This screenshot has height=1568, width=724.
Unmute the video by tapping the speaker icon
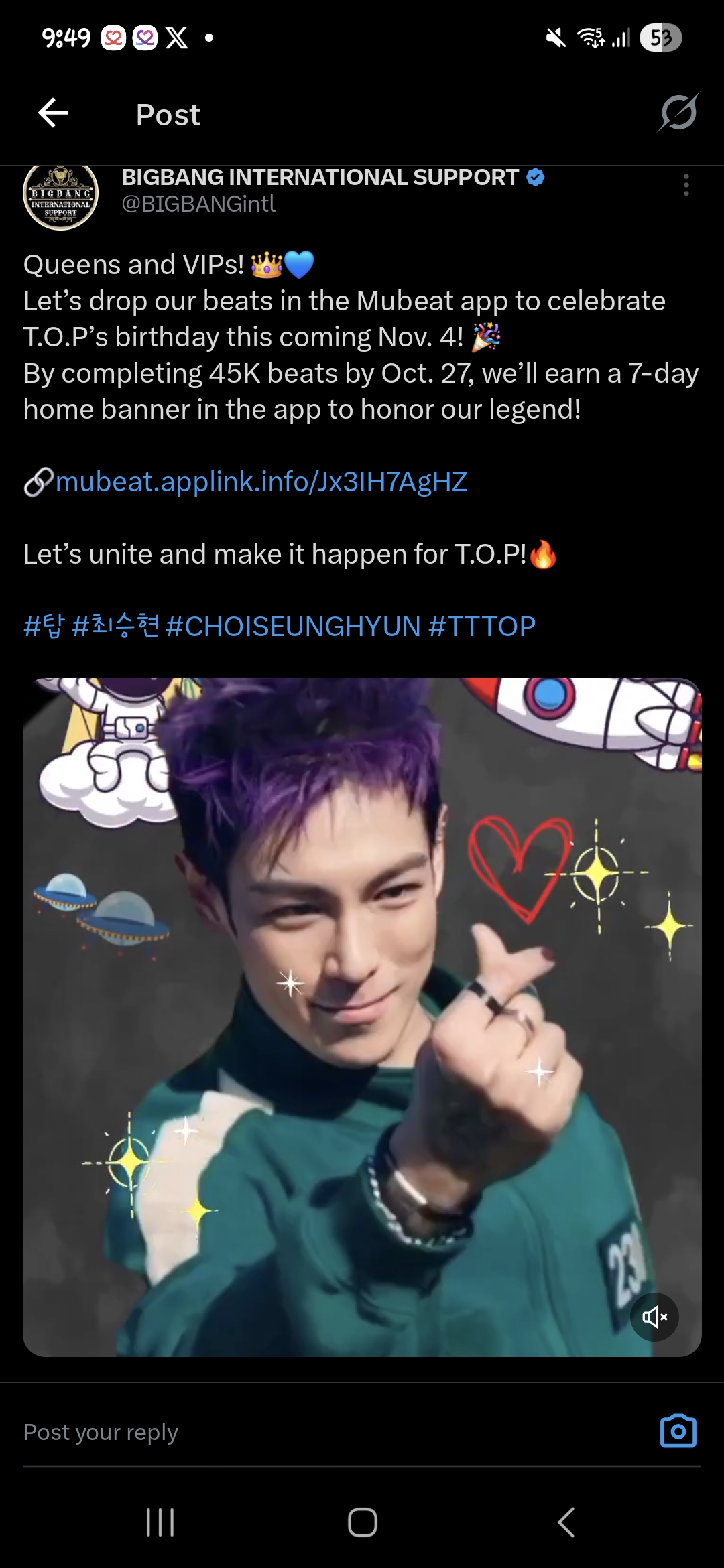coord(654,1316)
